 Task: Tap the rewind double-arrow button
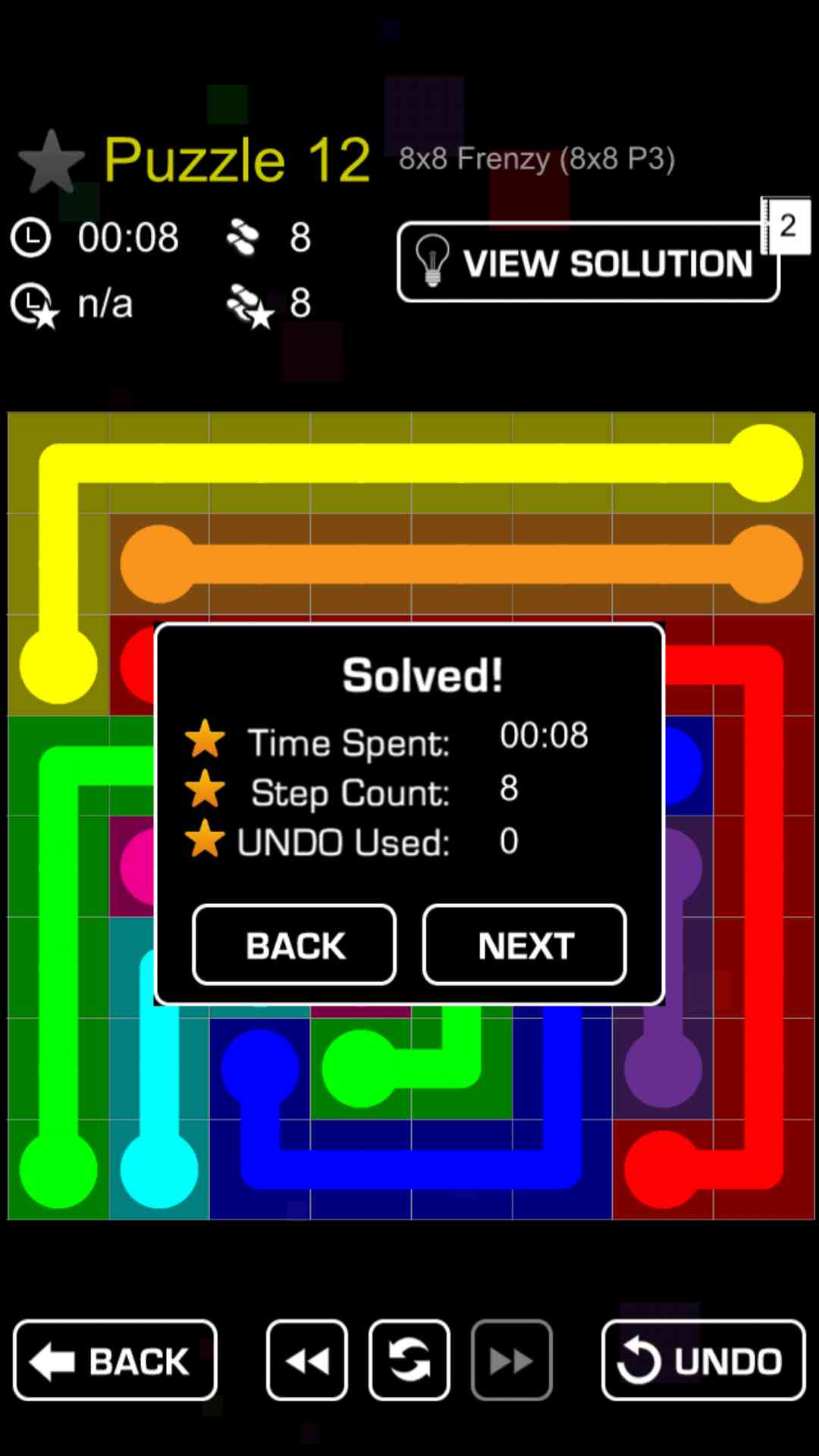tap(307, 1360)
